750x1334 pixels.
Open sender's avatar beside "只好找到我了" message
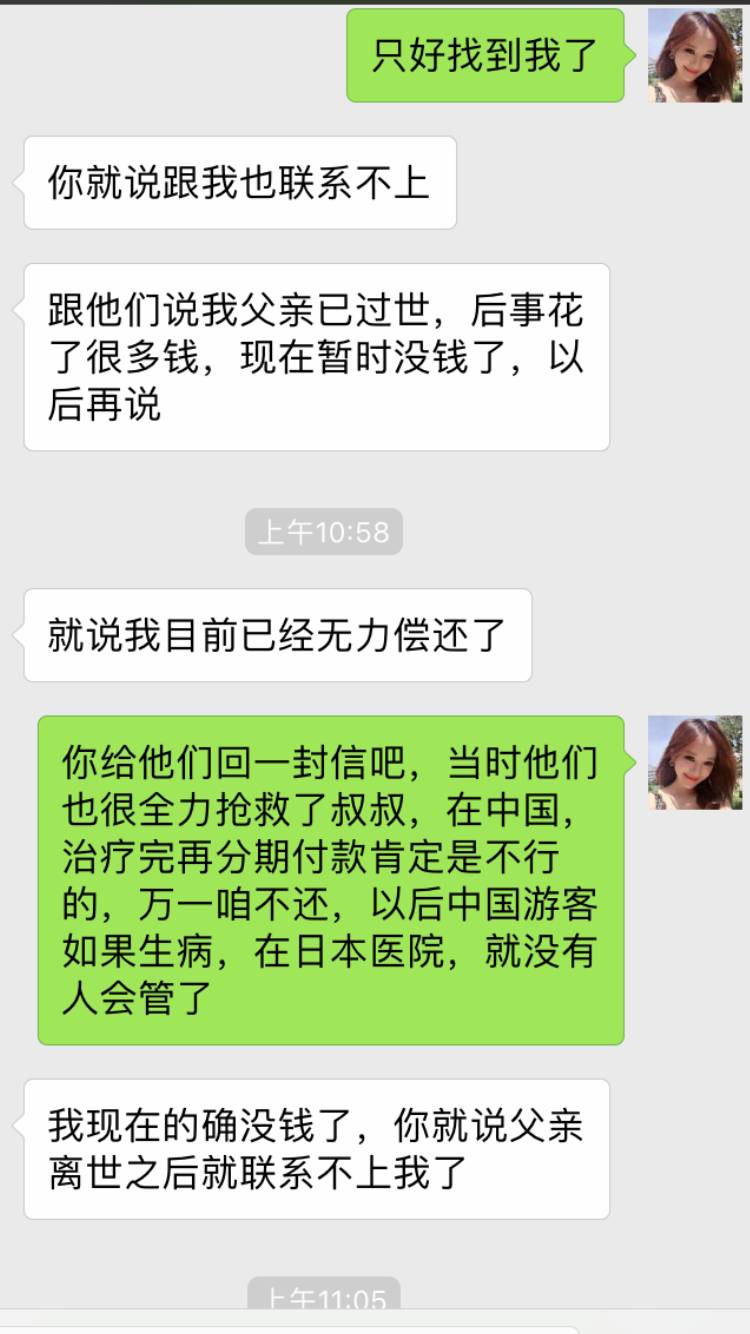(x=695, y=55)
